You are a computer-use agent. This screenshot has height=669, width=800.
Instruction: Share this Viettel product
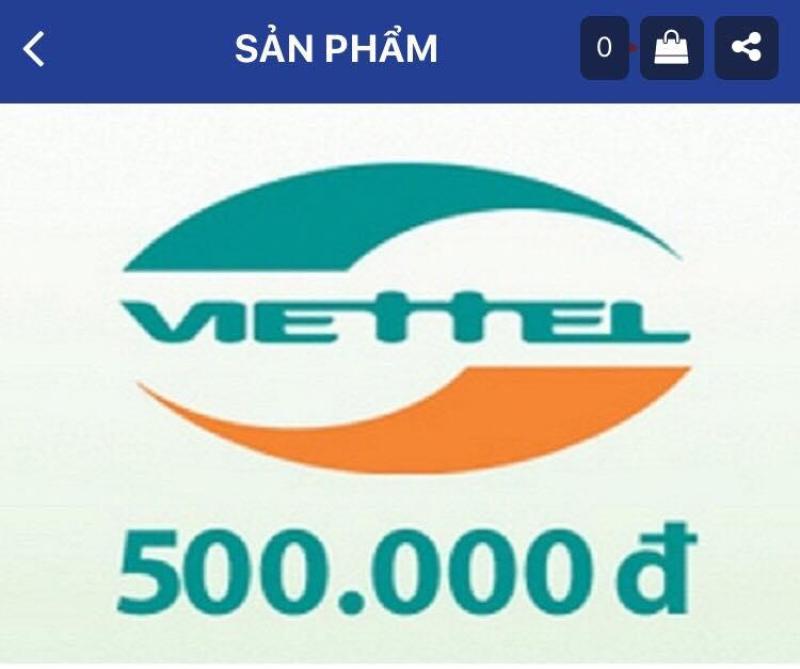746,48
